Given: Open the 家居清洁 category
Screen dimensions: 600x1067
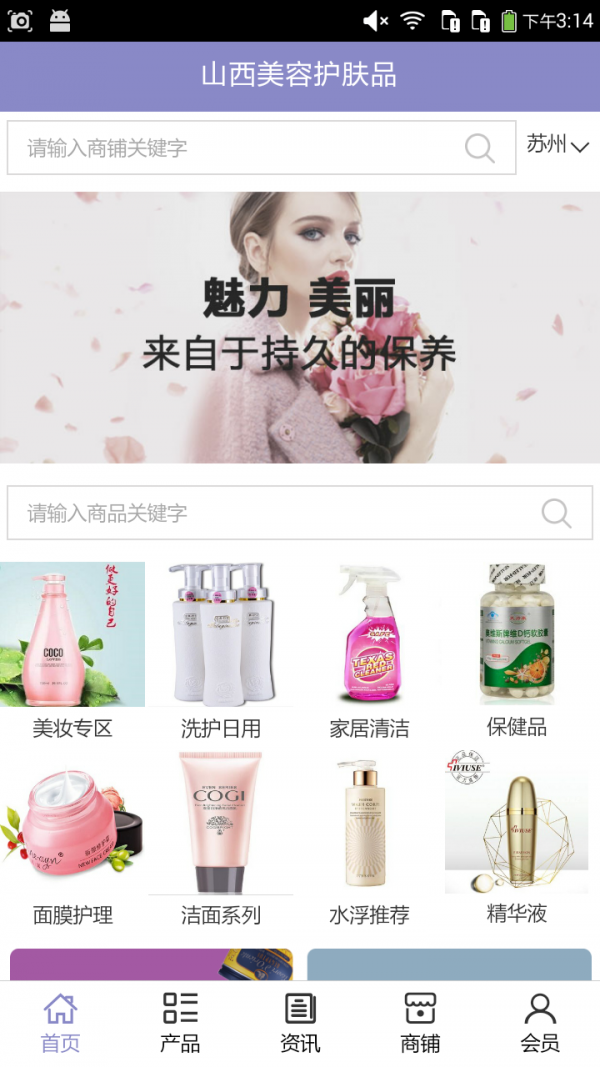Looking at the screenshot, I should [369, 650].
